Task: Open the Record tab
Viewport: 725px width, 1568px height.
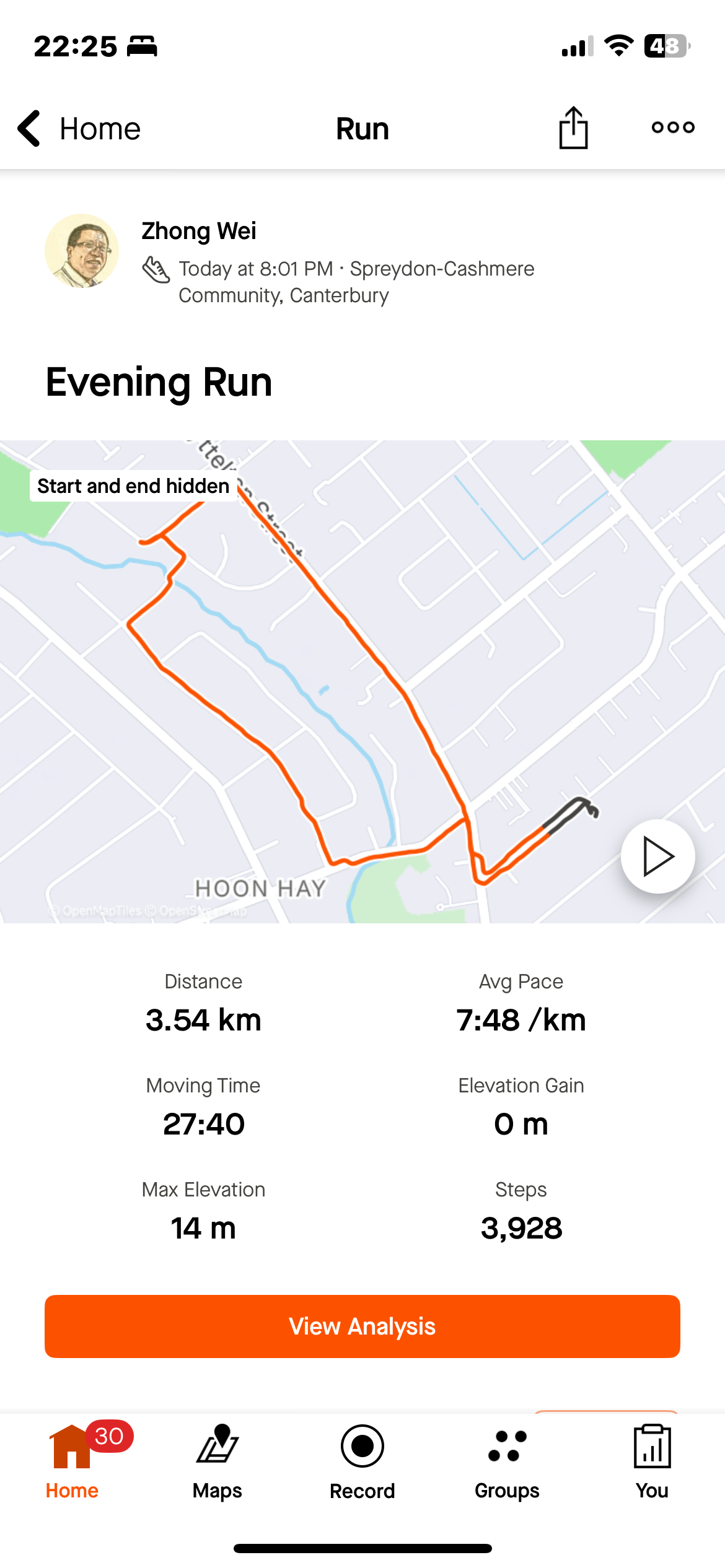Action: tap(362, 1460)
